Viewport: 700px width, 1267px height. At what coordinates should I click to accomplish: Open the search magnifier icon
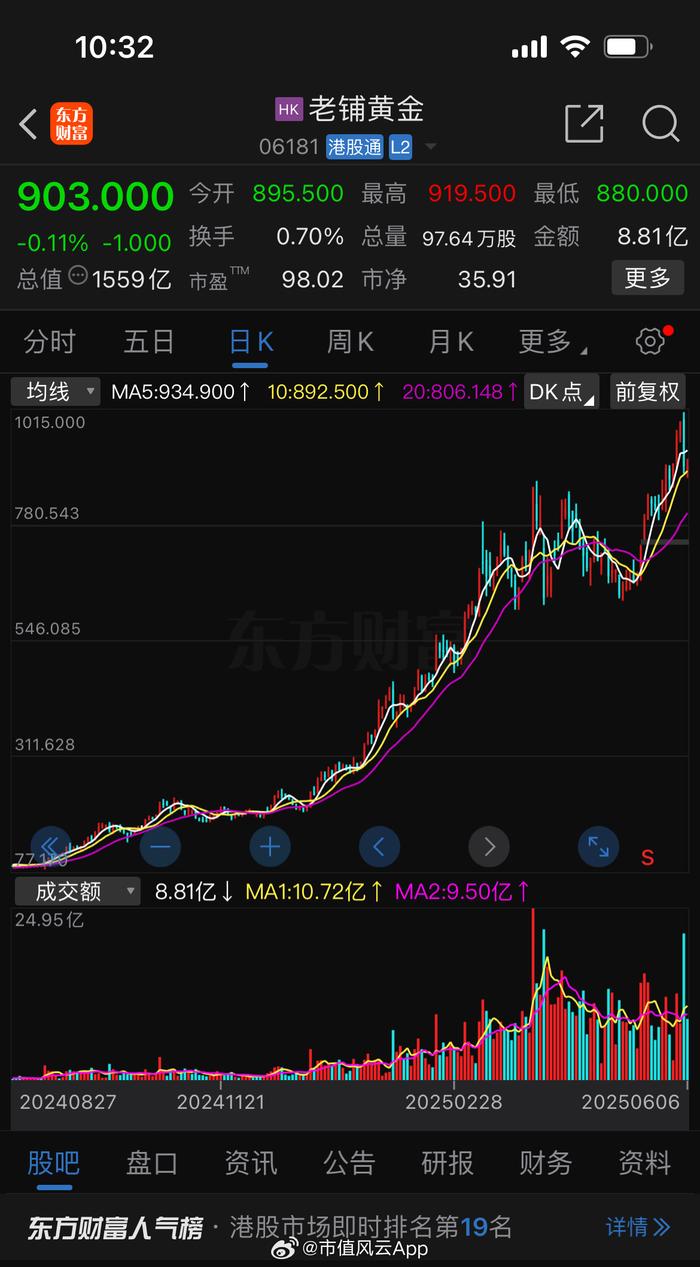[x=660, y=124]
